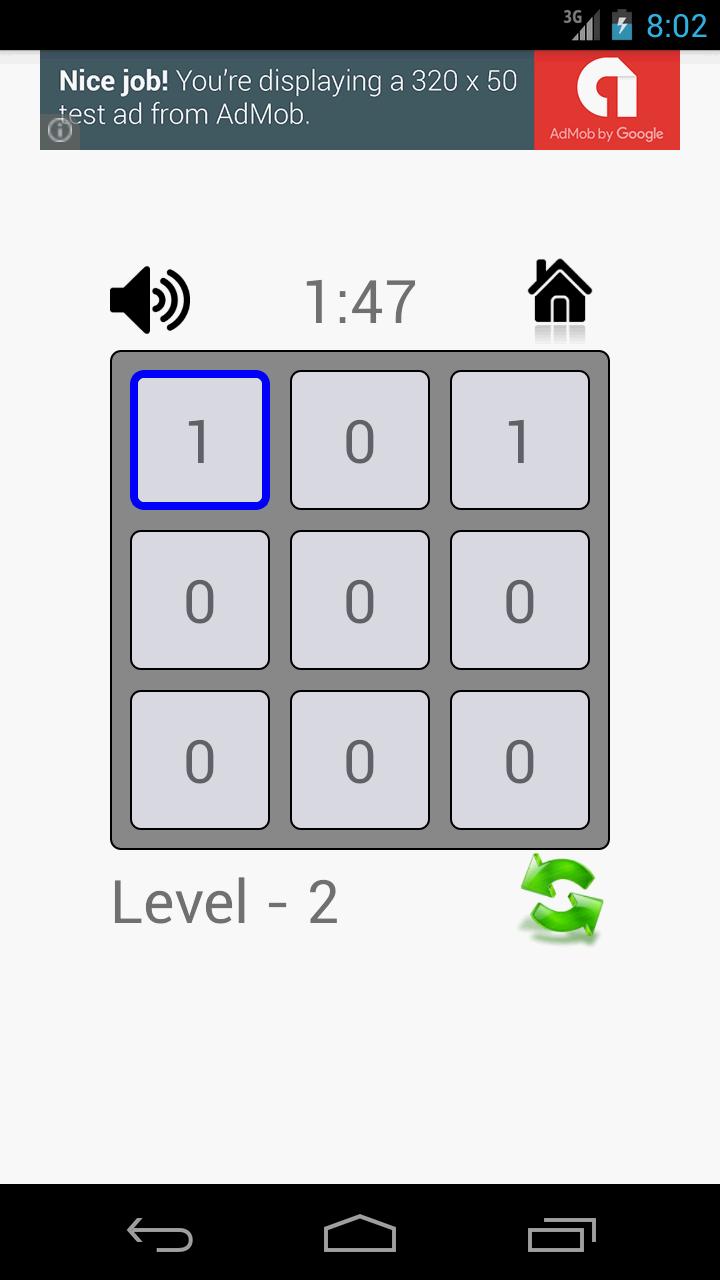Mute the game sound via speaker icon
The height and width of the screenshot is (1280, 720).
coord(150,298)
